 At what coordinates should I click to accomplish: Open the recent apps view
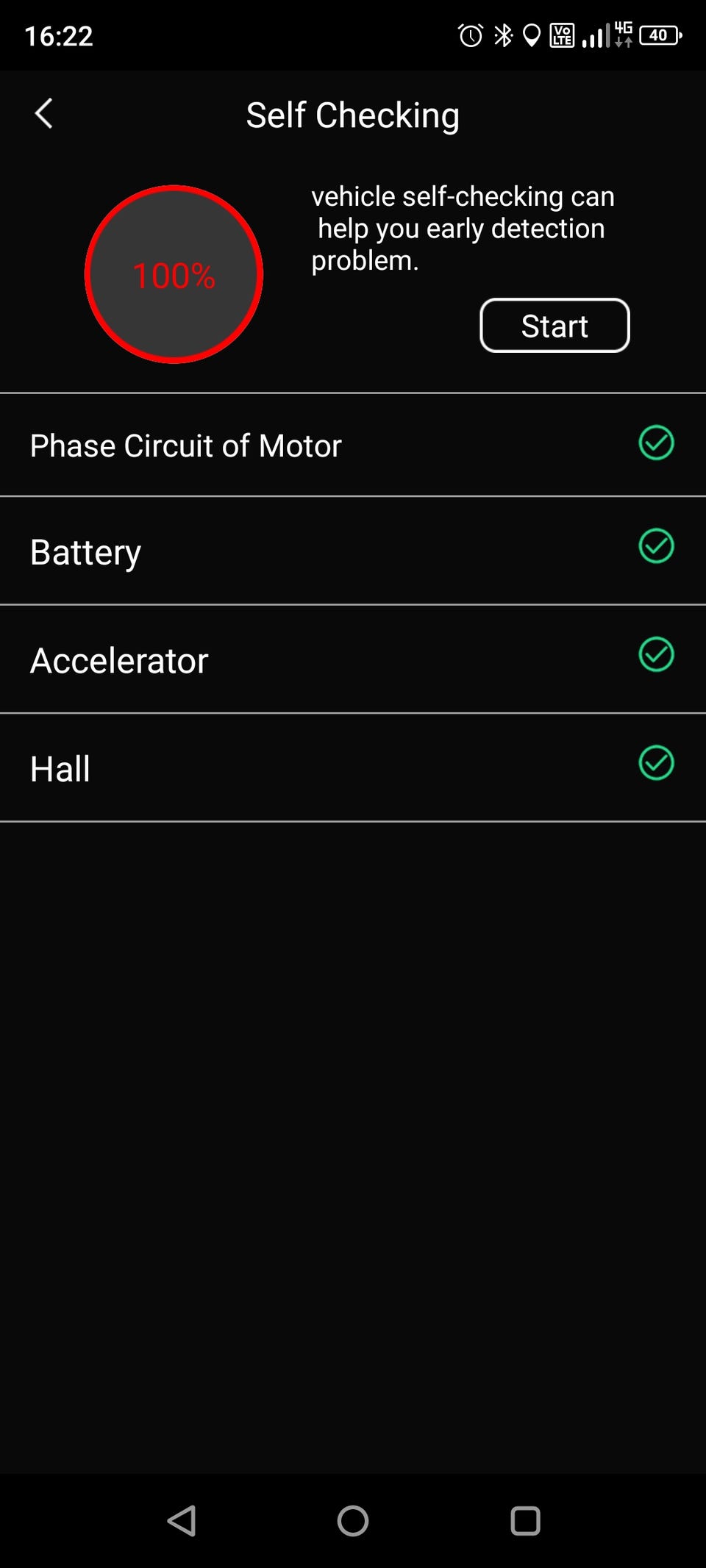click(525, 1520)
